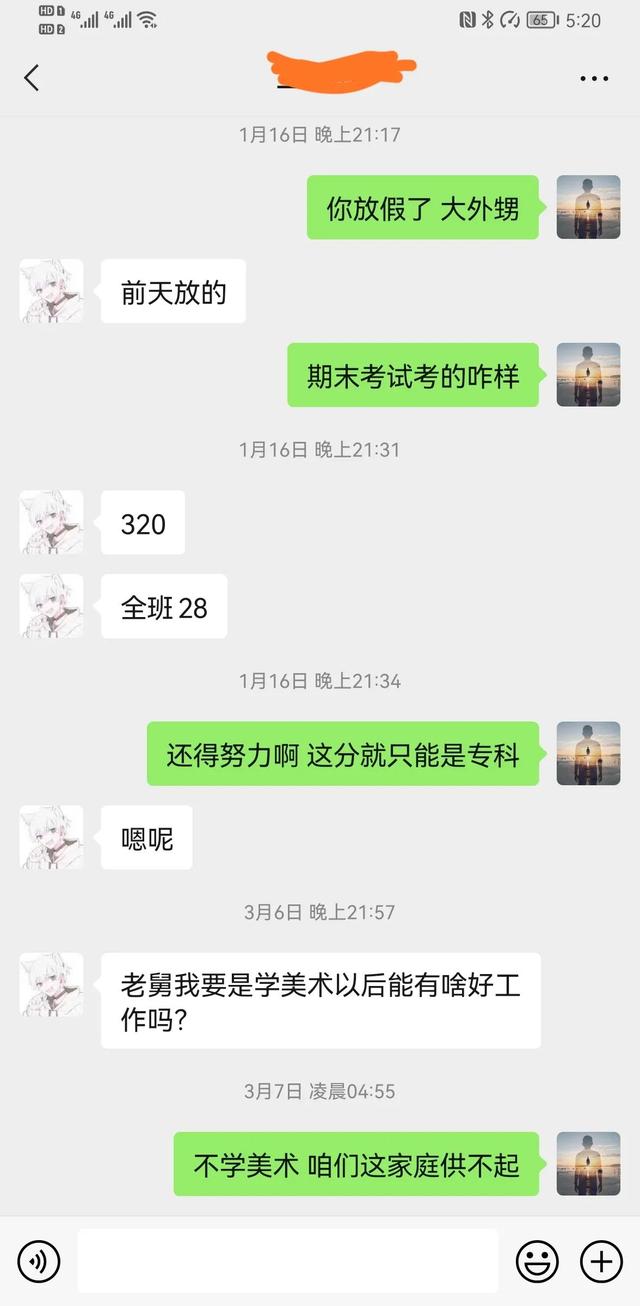
Task: Open sender avatar next to 你放假了 大外甥
Action: [588, 207]
